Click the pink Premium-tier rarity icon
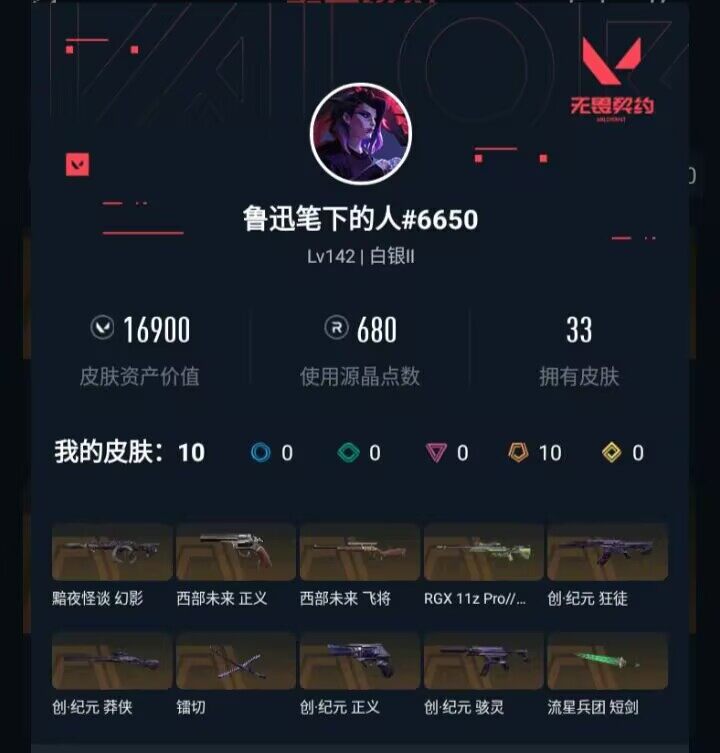Screen dimensions: 720x753 coord(434,453)
